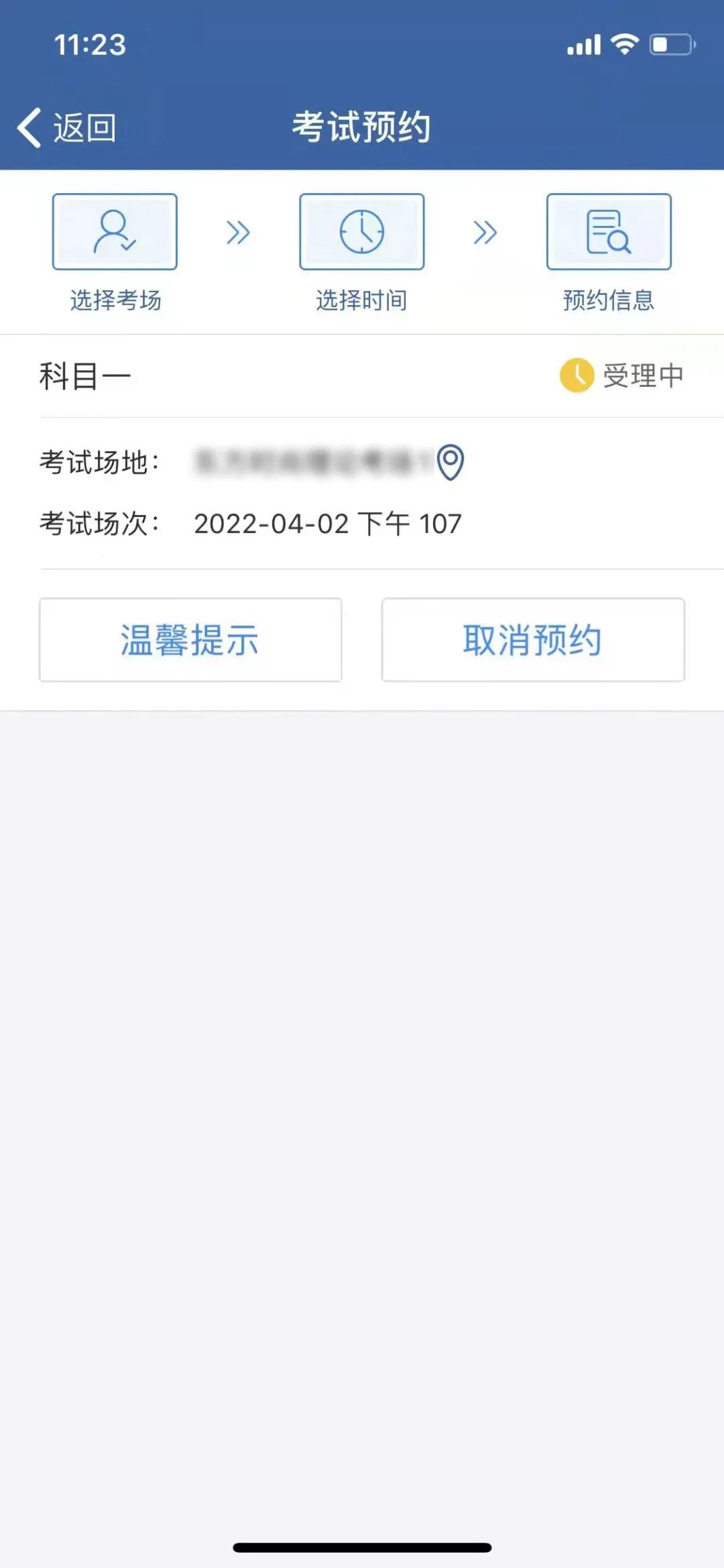Open the 温馨提示 reminder button
The image size is (724, 1568).
(190, 640)
